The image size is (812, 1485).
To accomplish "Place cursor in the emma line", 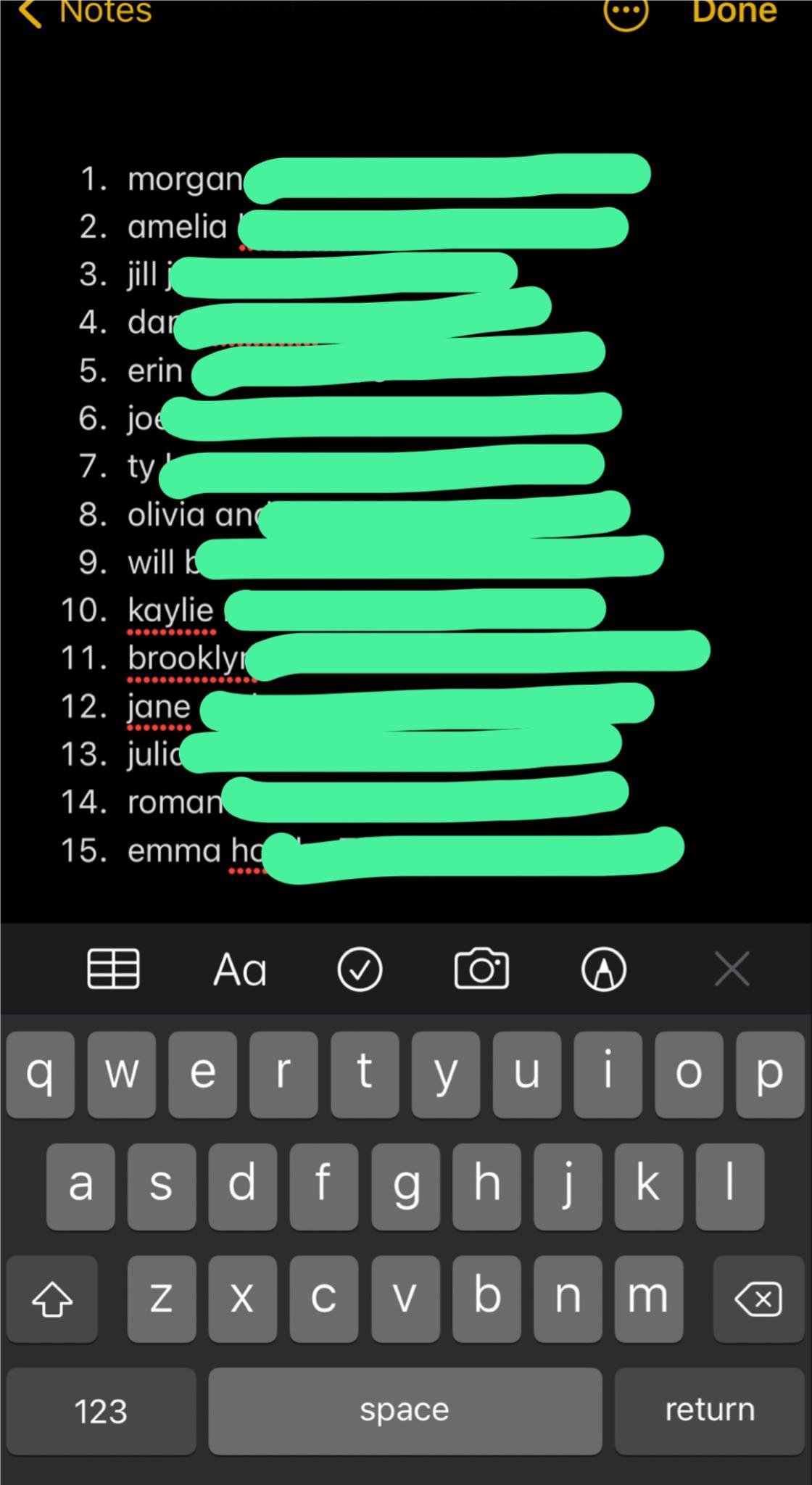I will point(371,851).
